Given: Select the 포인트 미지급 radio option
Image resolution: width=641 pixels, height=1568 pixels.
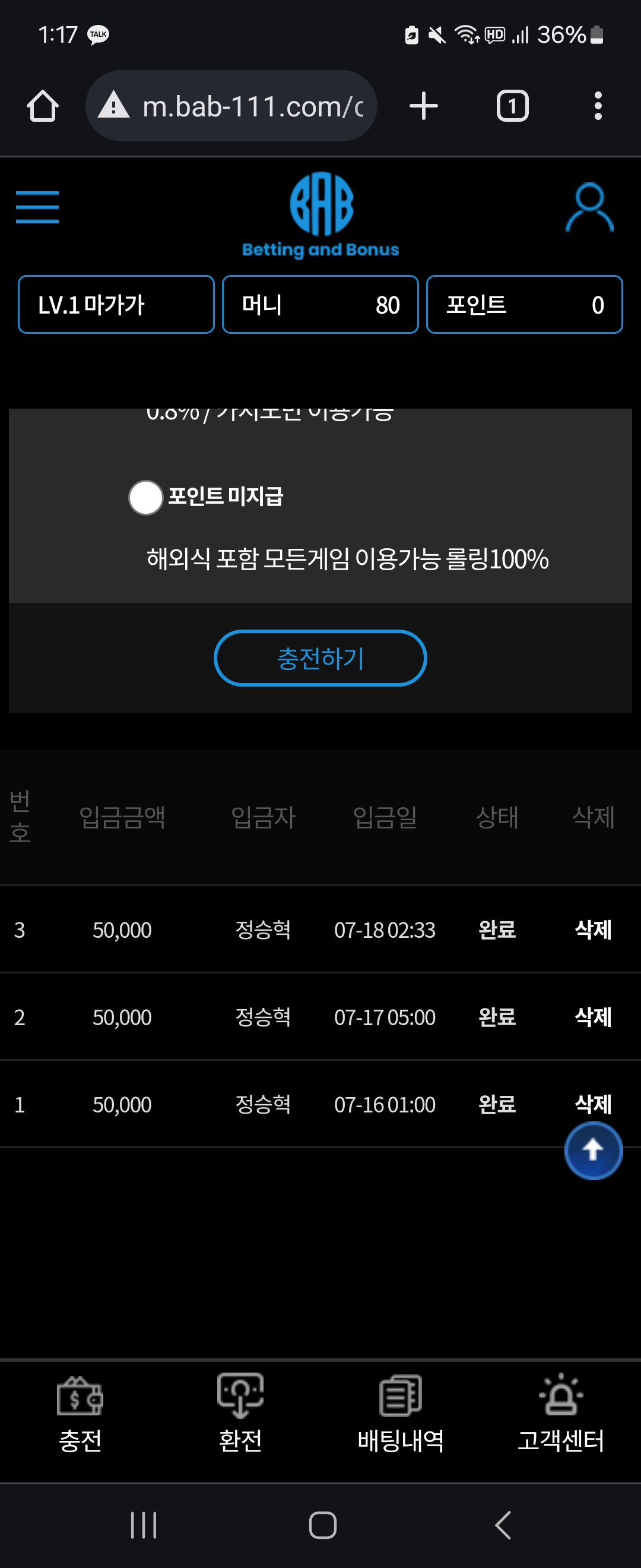Looking at the screenshot, I should (145, 497).
